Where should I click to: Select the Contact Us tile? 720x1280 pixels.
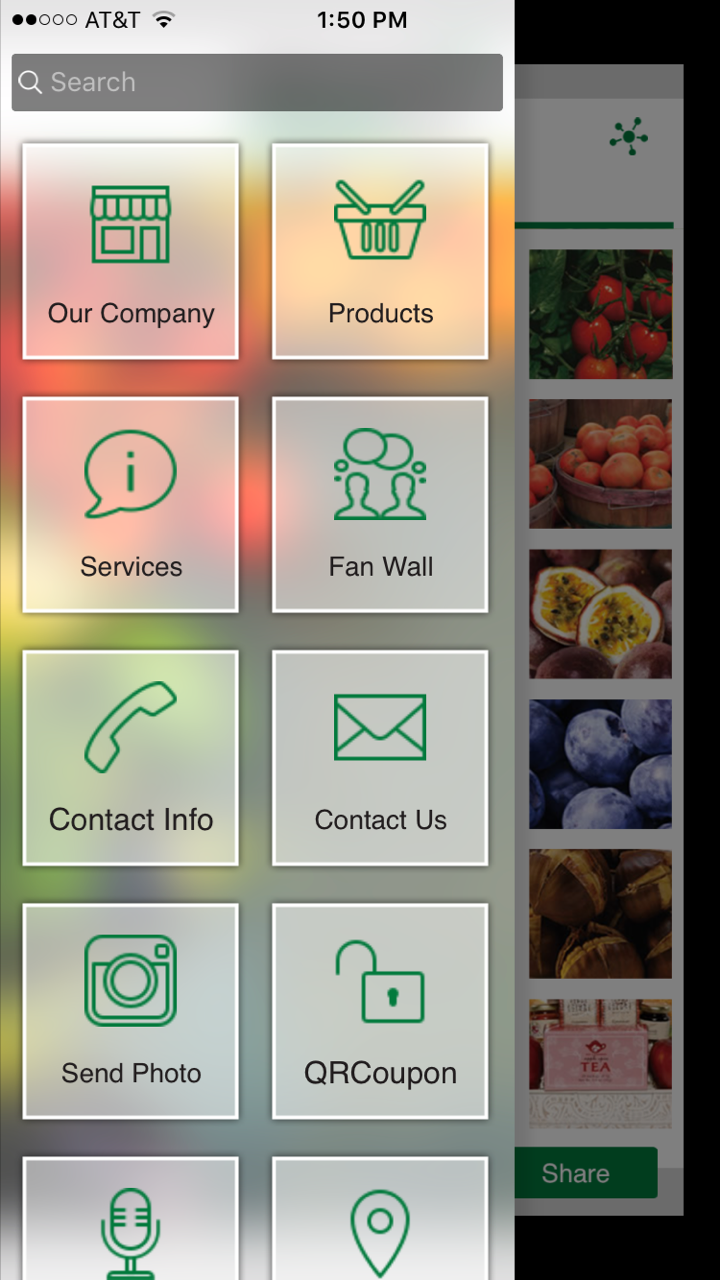(x=380, y=758)
